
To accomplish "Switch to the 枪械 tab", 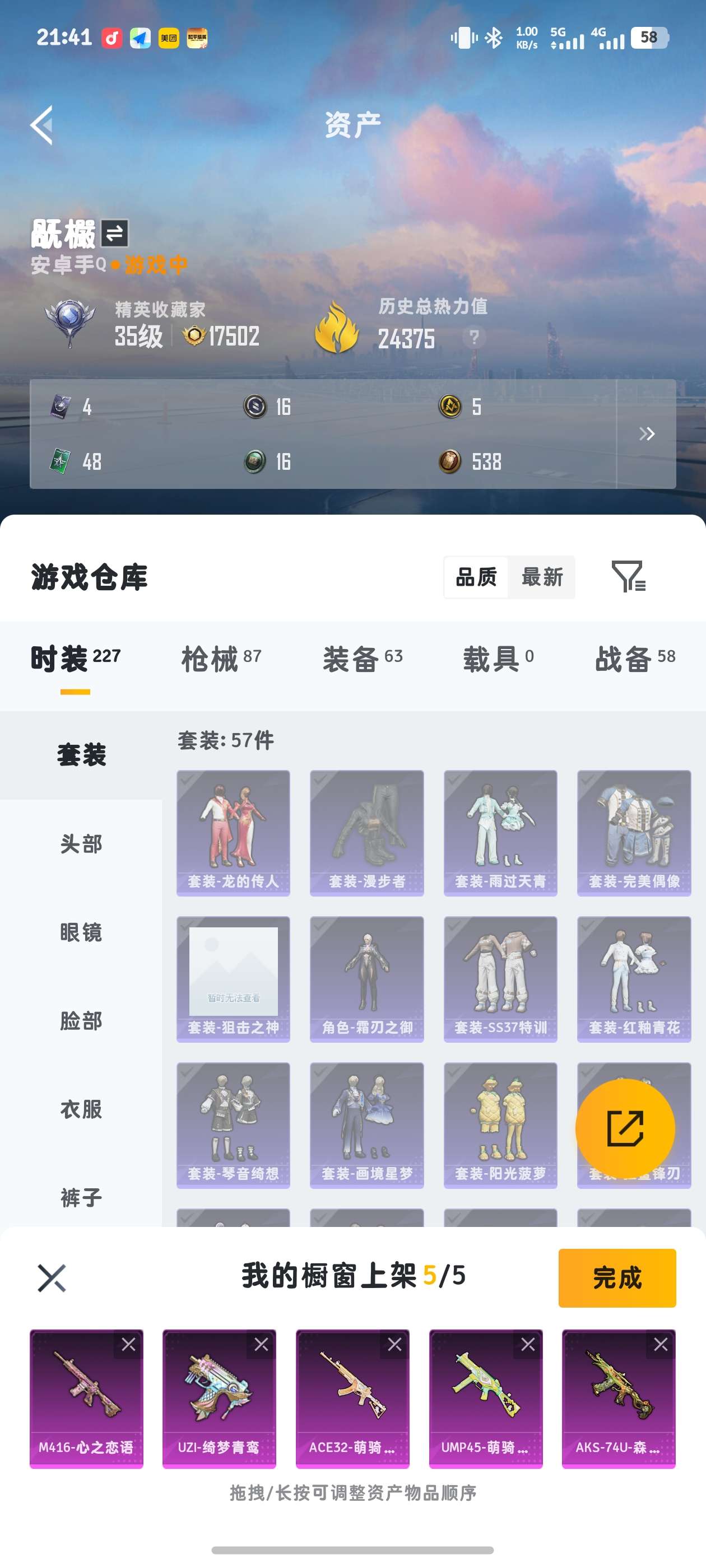I will (x=221, y=659).
